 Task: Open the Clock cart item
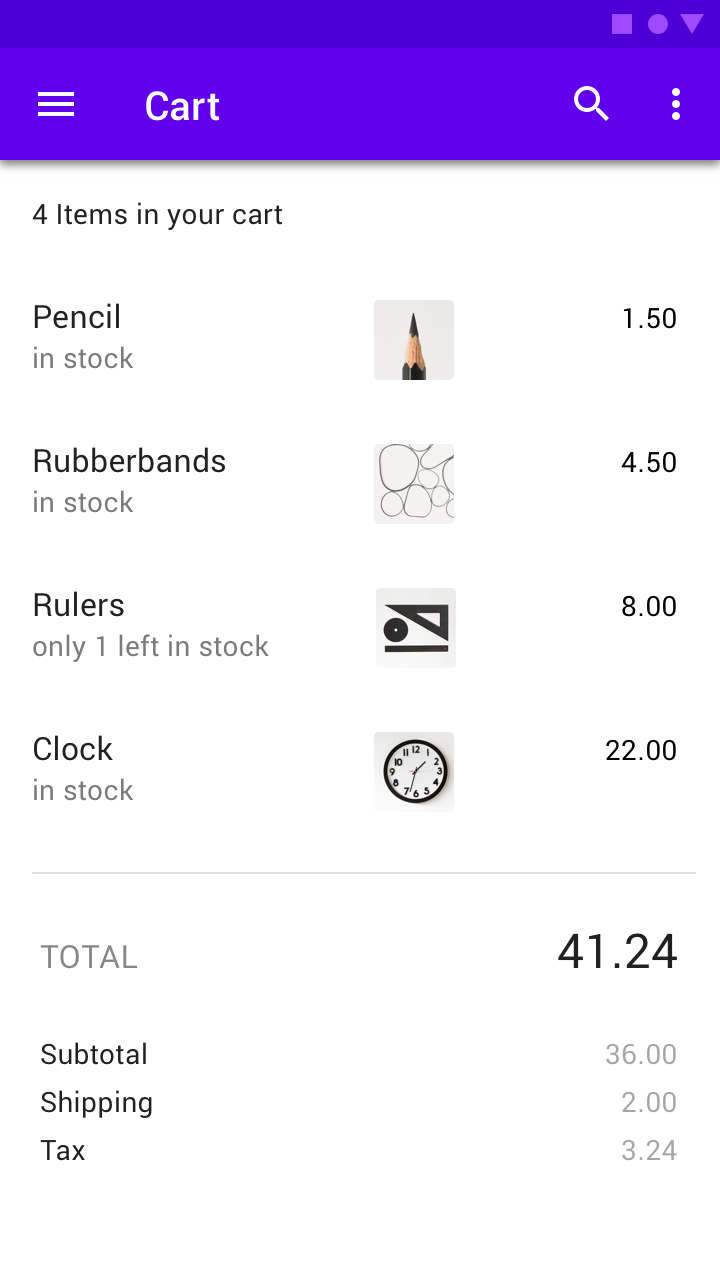point(360,772)
